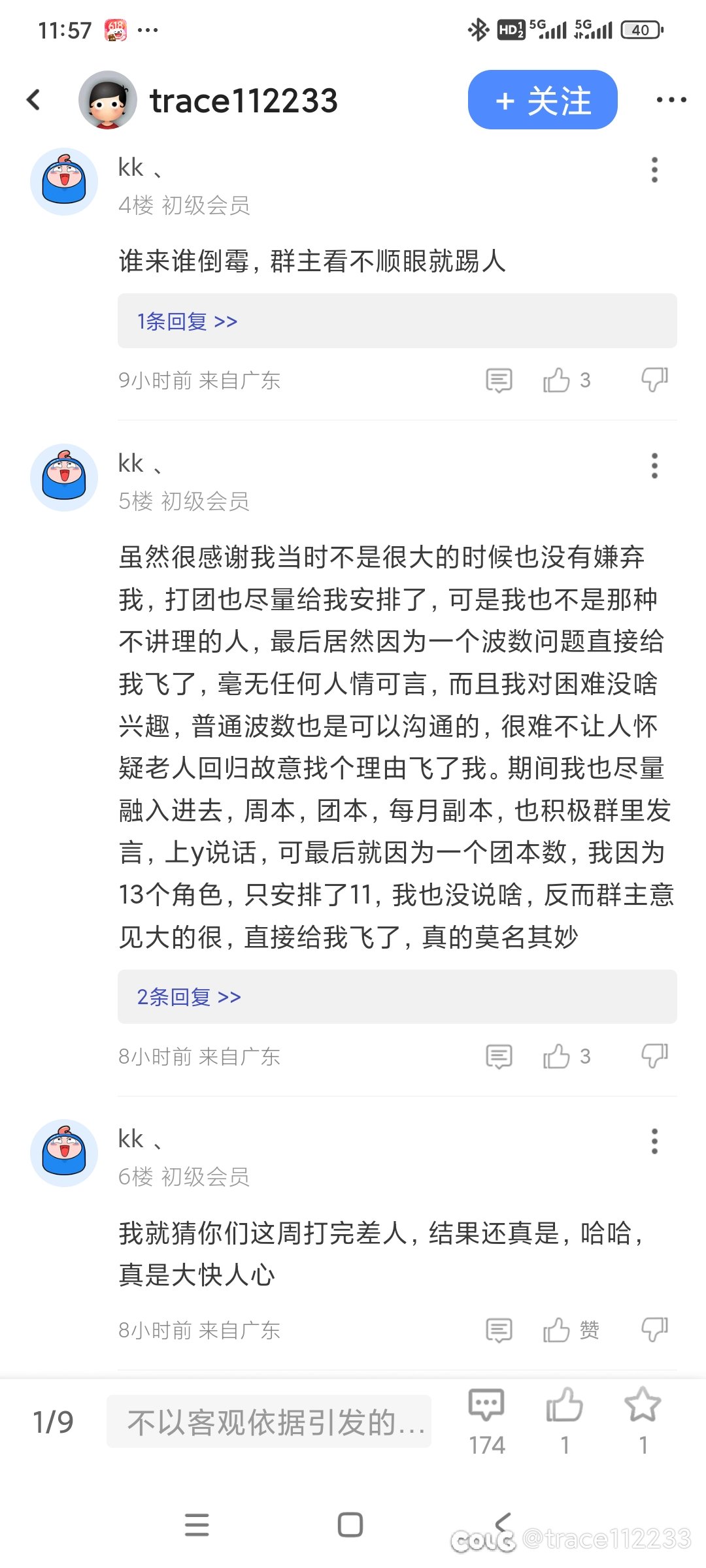Like the 6楼 comment with 赞

tap(571, 1330)
